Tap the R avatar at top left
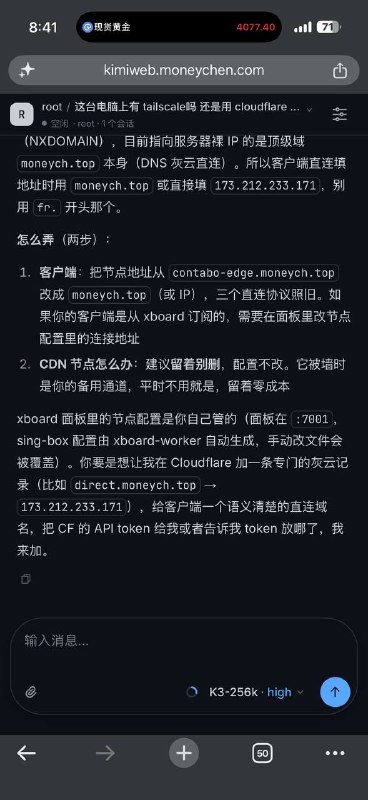This screenshot has height=800, width=368. 21,114
